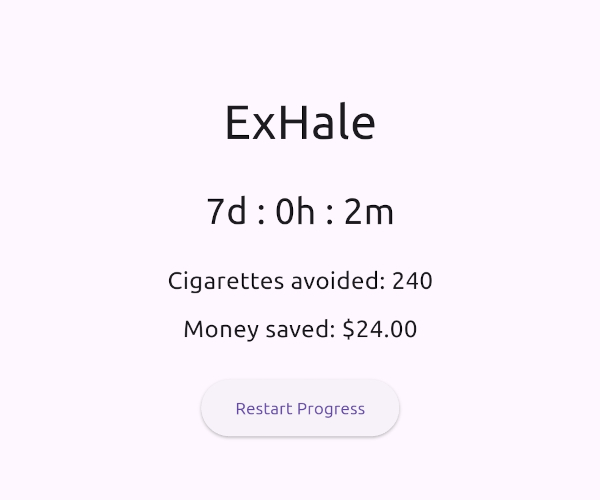Tap the Restart Progress button
This screenshot has height=500, width=600.
click(300, 408)
